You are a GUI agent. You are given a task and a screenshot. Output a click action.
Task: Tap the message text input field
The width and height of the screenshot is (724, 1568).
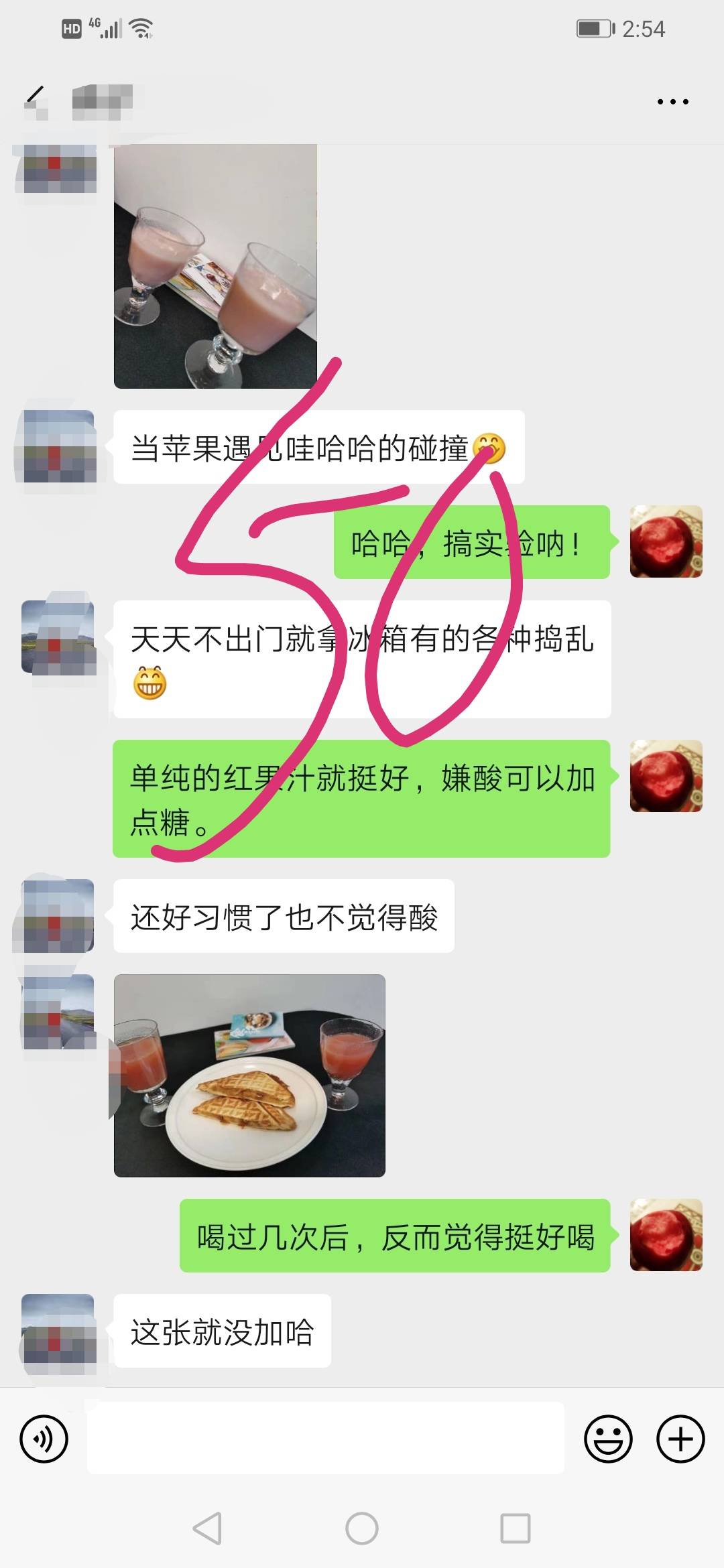[326, 1439]
